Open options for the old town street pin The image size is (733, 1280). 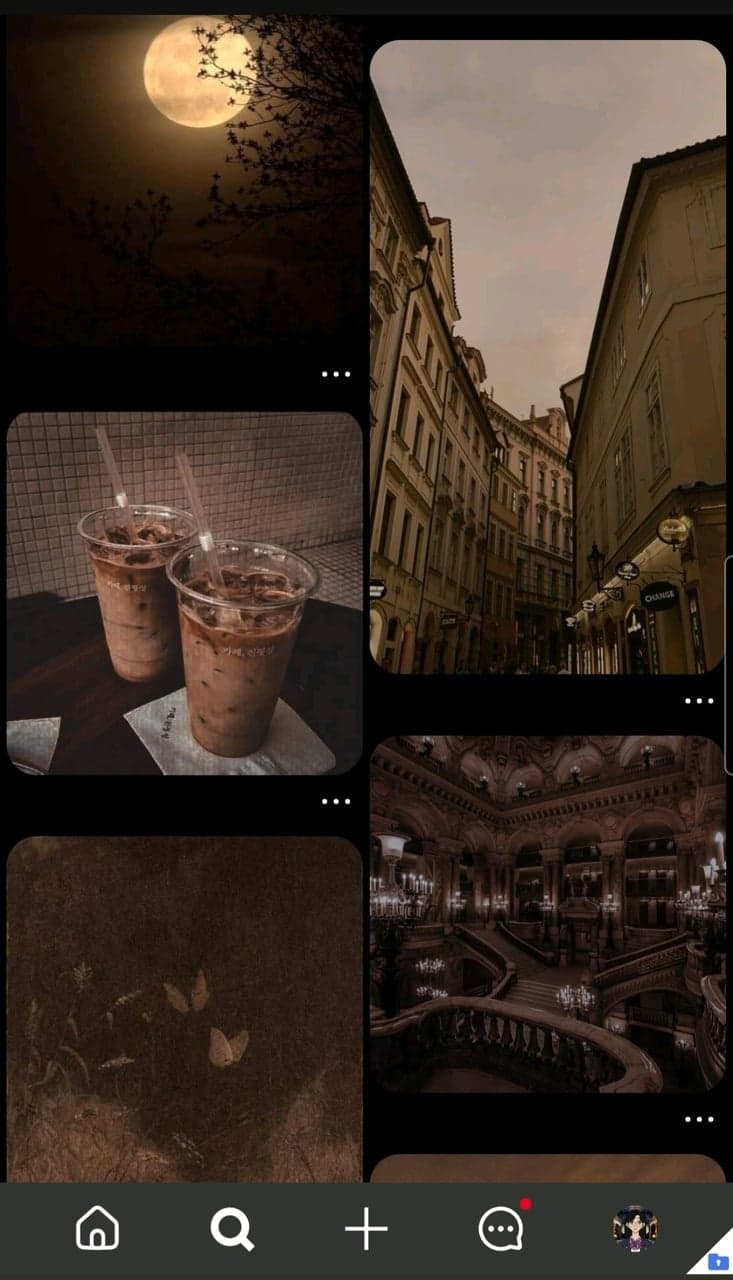coord(699,701)
